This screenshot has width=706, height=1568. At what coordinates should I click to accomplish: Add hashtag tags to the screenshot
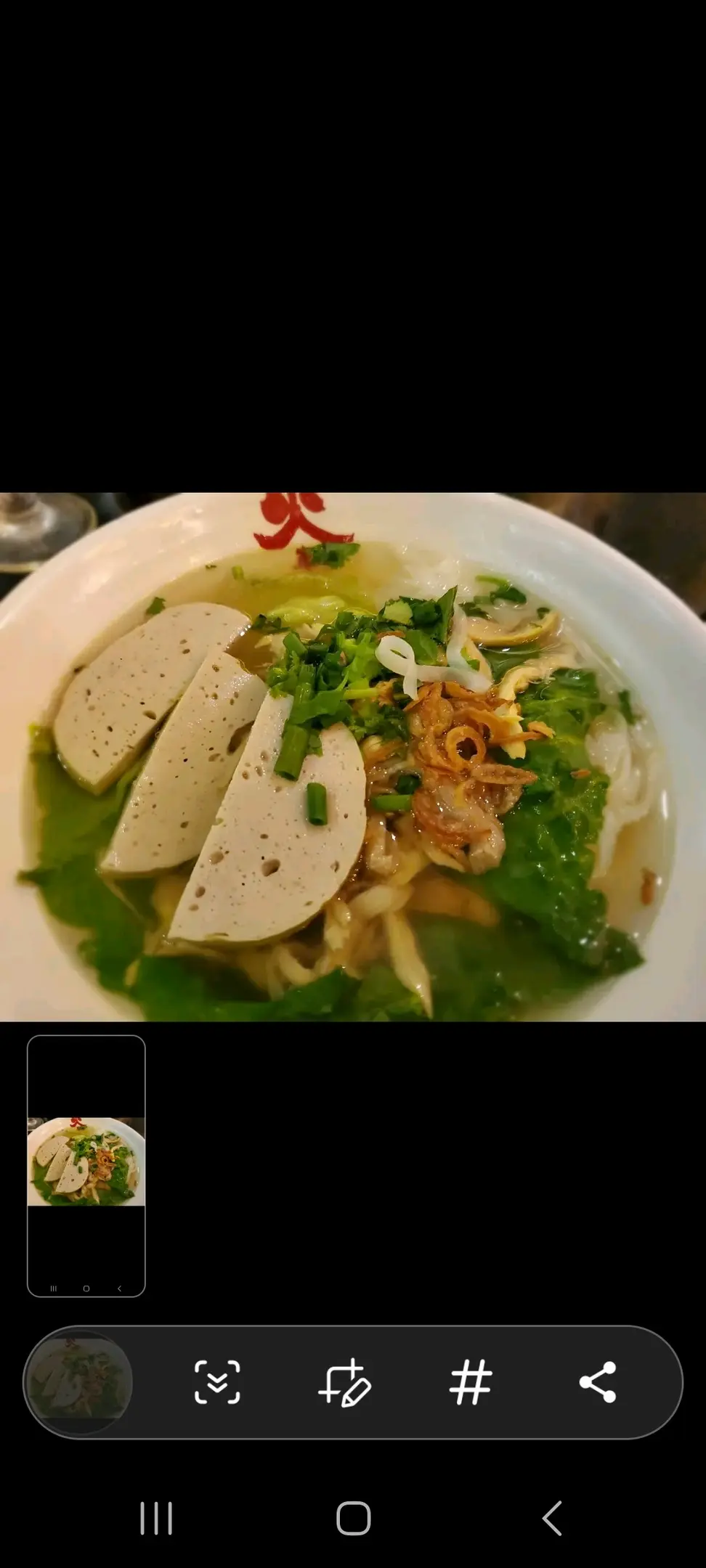coord(471,1382)
